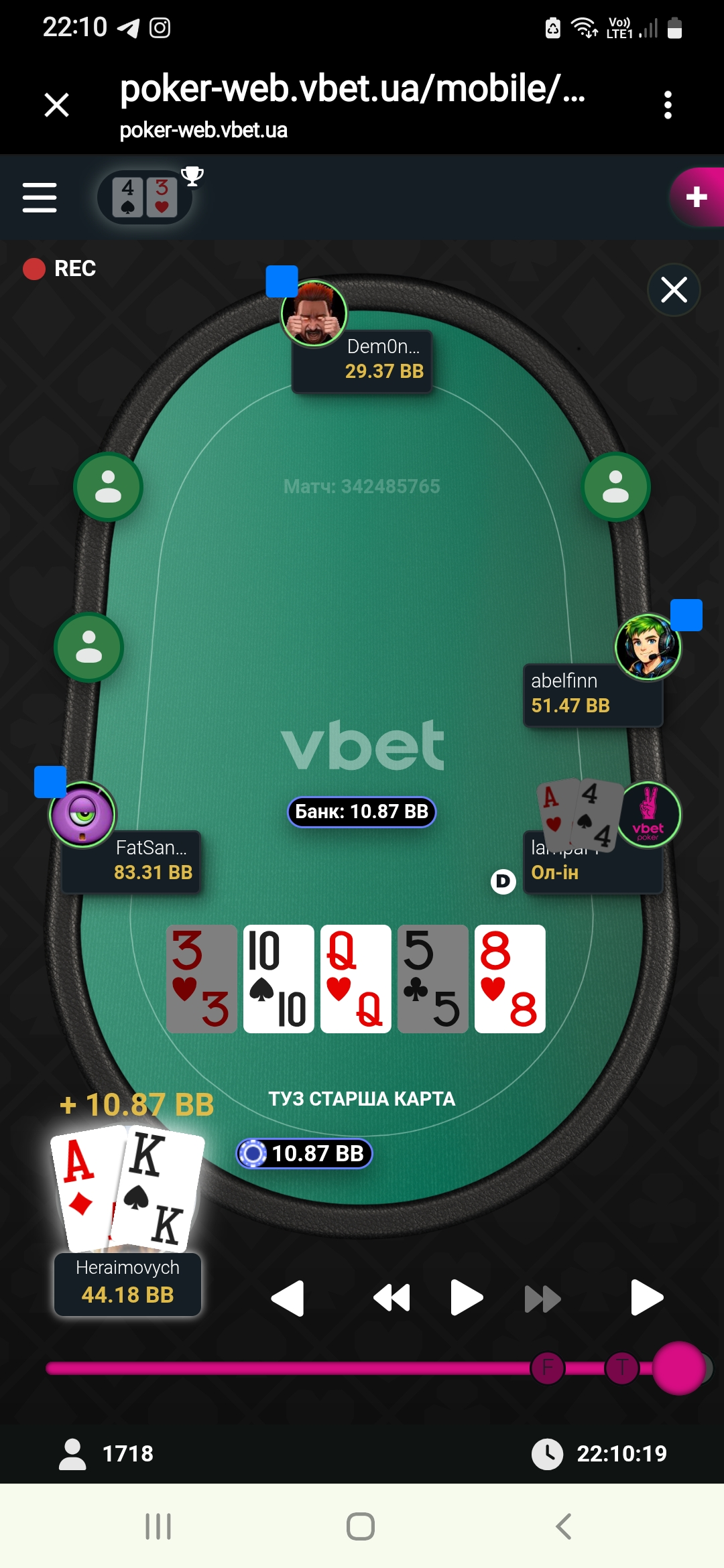Tap the replay progress slider knob

click(x=678, y=1368)
